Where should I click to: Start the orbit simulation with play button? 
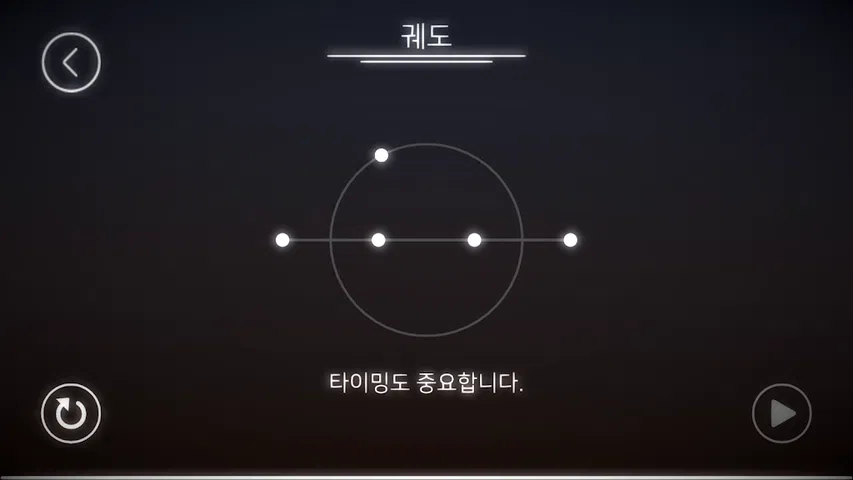781,413
